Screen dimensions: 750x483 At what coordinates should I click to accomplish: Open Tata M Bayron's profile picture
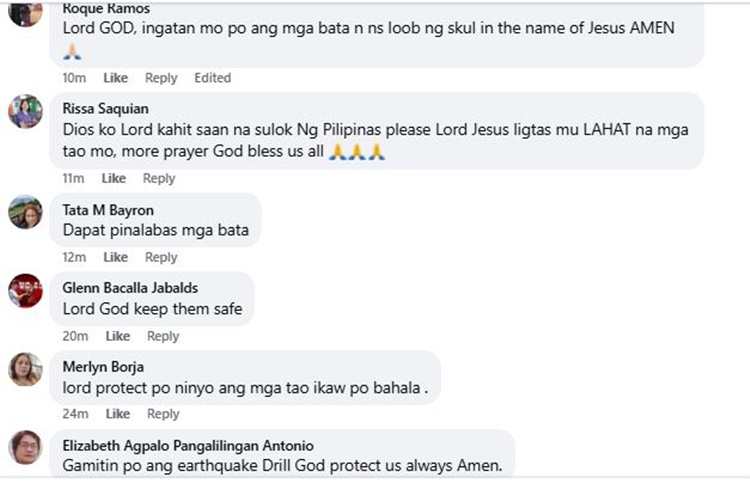(25, 211)
